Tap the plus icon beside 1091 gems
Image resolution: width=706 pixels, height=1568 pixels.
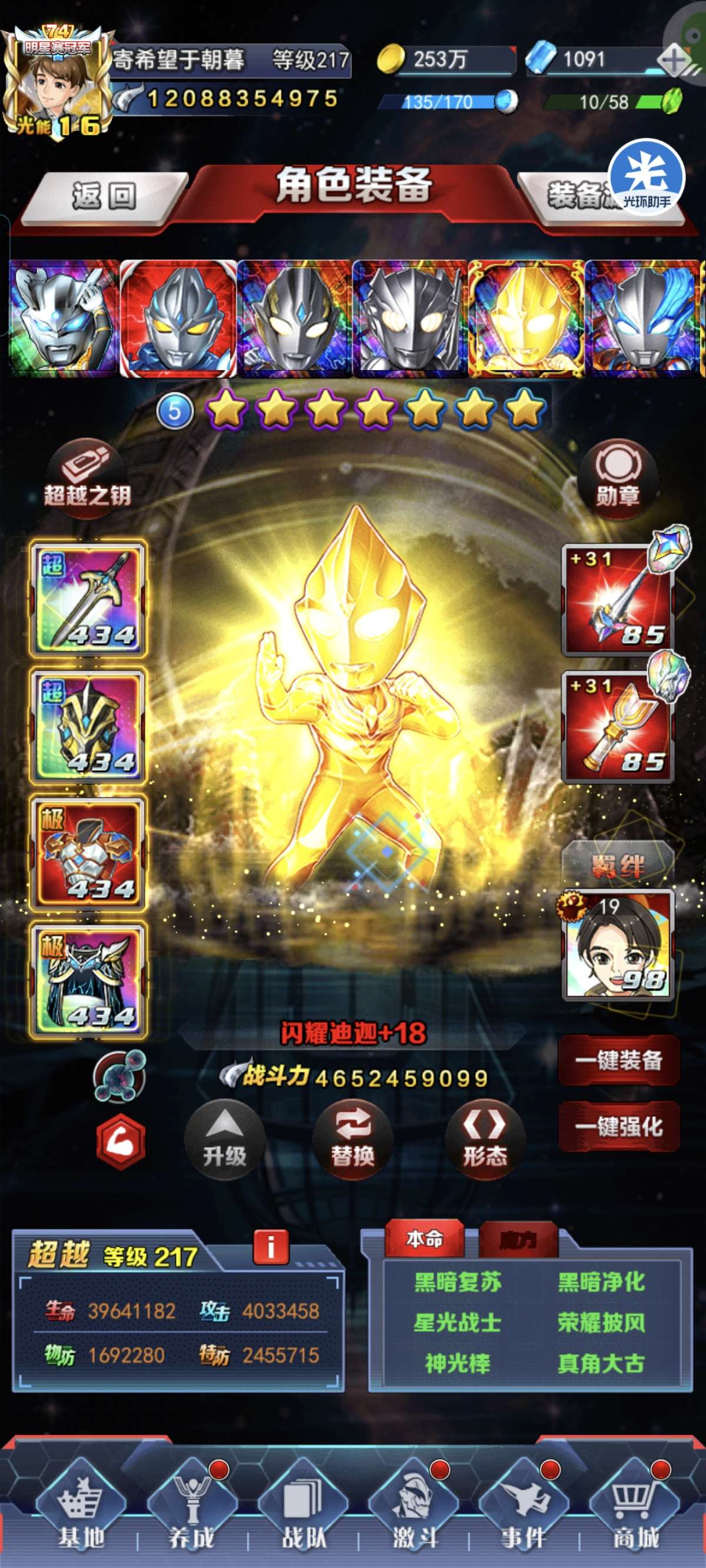[674, 61]
